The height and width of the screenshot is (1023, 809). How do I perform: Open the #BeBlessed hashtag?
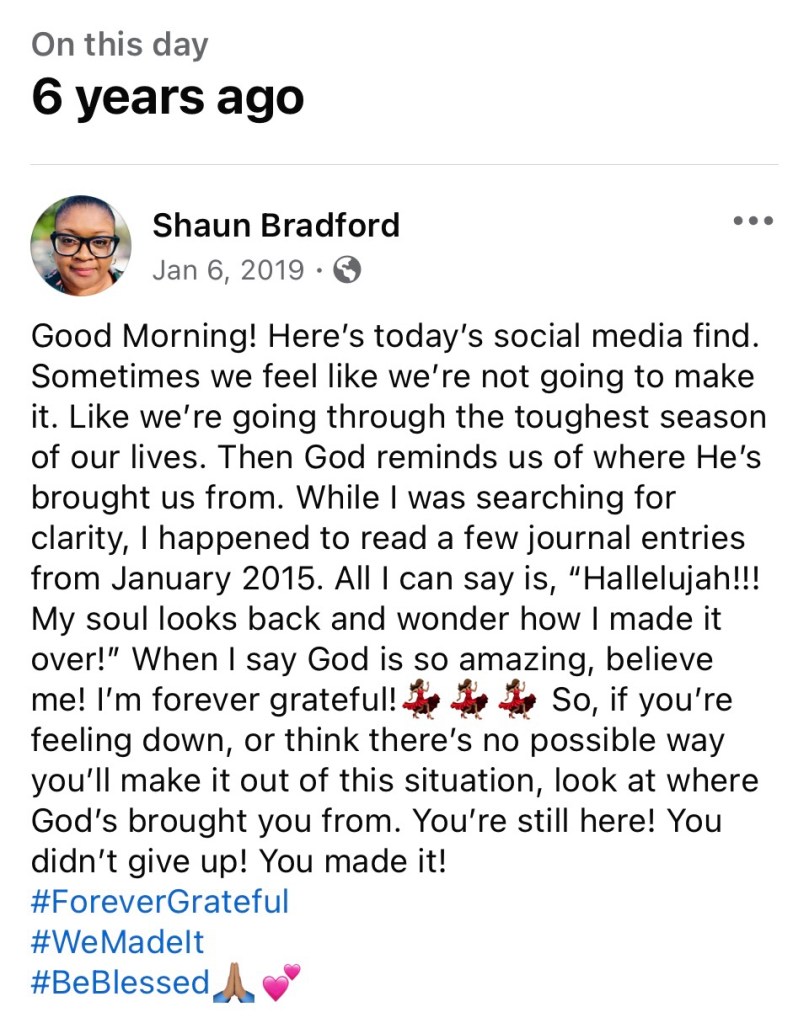tap(121, 981)
